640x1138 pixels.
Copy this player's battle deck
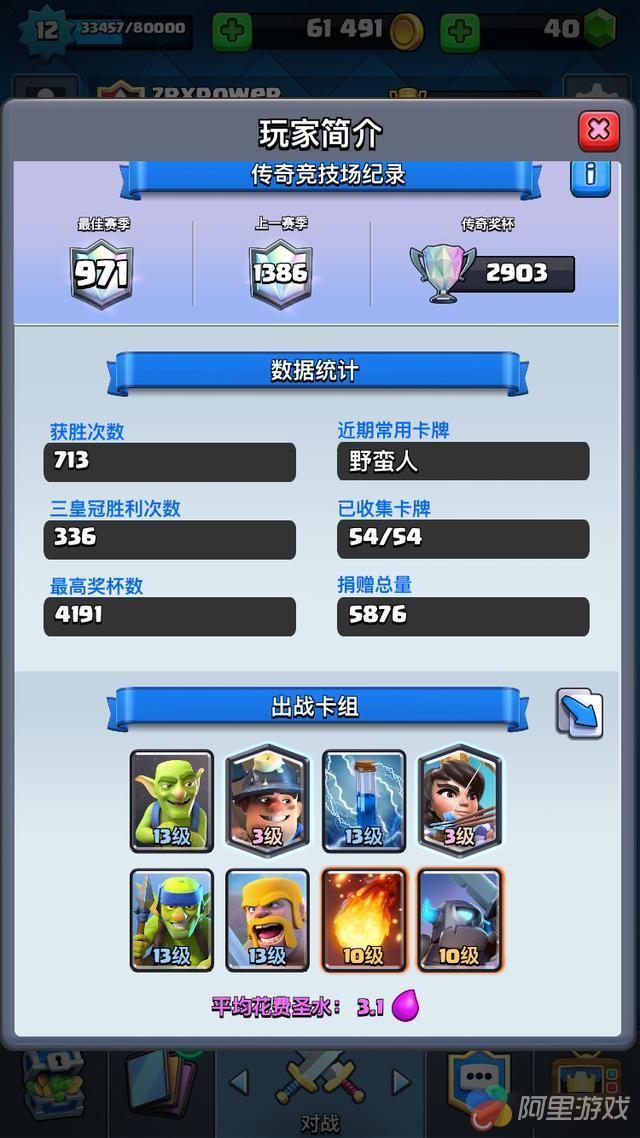[x=580, y=712]
